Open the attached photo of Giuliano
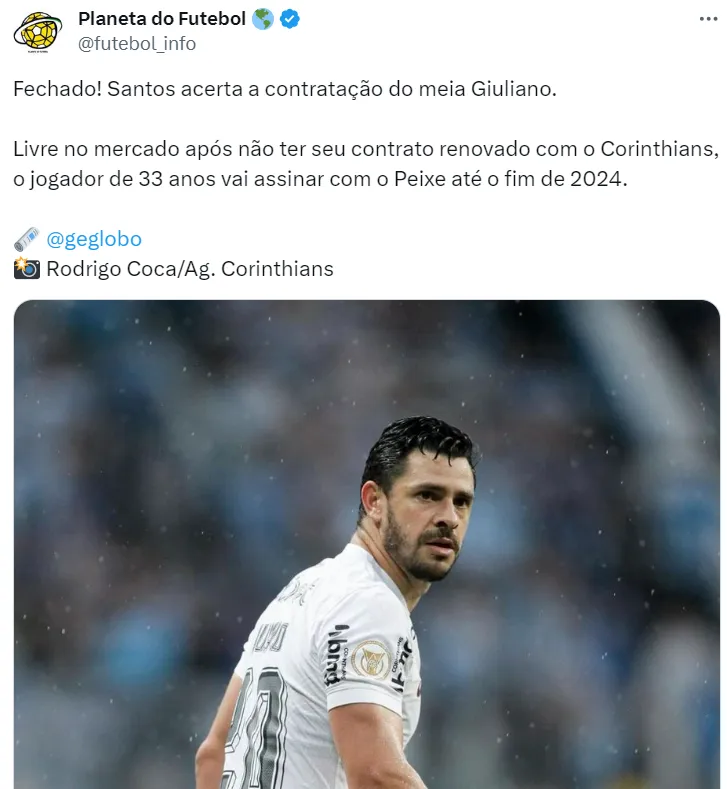The height and width of the screenshot is (789, 727). (x=366, y=545)
